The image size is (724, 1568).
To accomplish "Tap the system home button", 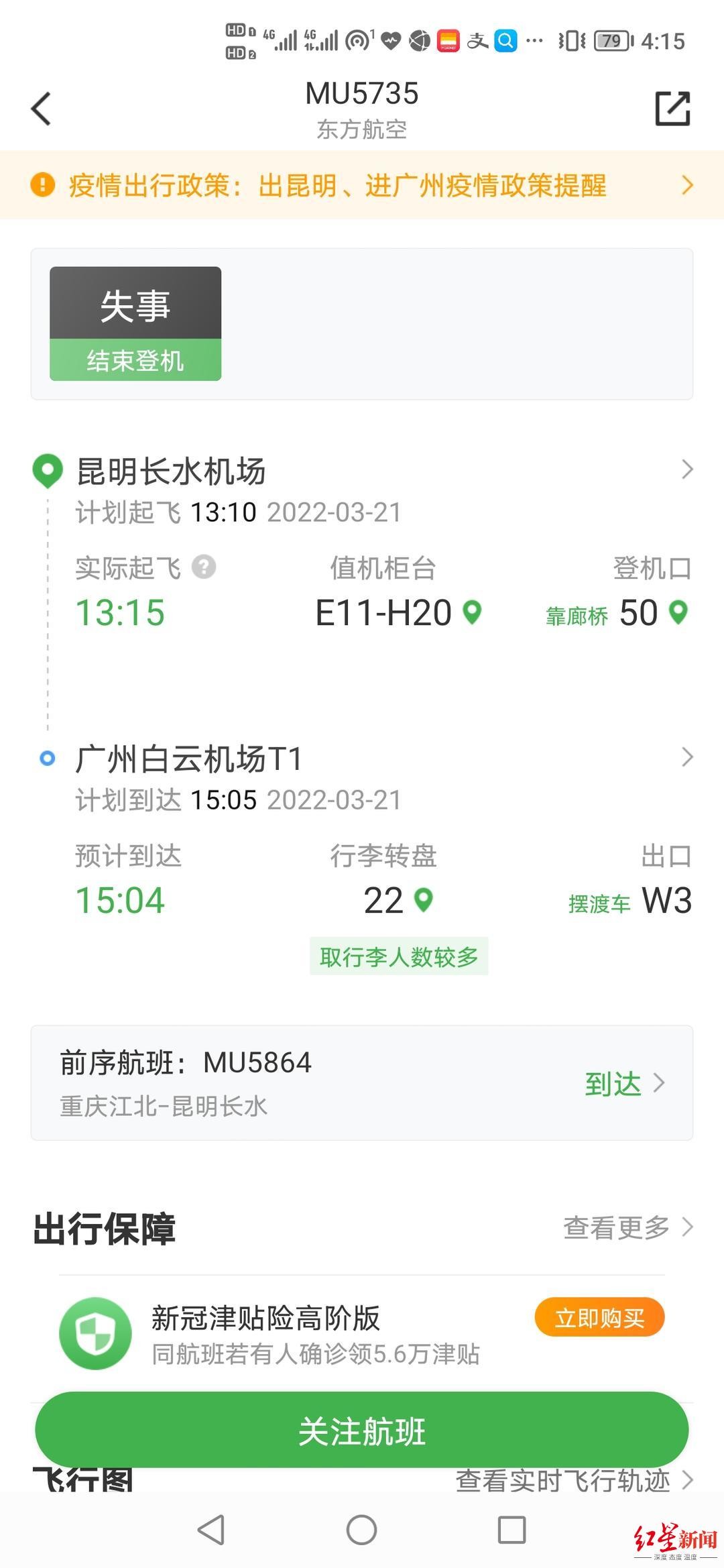I will tap(361, 1530).
